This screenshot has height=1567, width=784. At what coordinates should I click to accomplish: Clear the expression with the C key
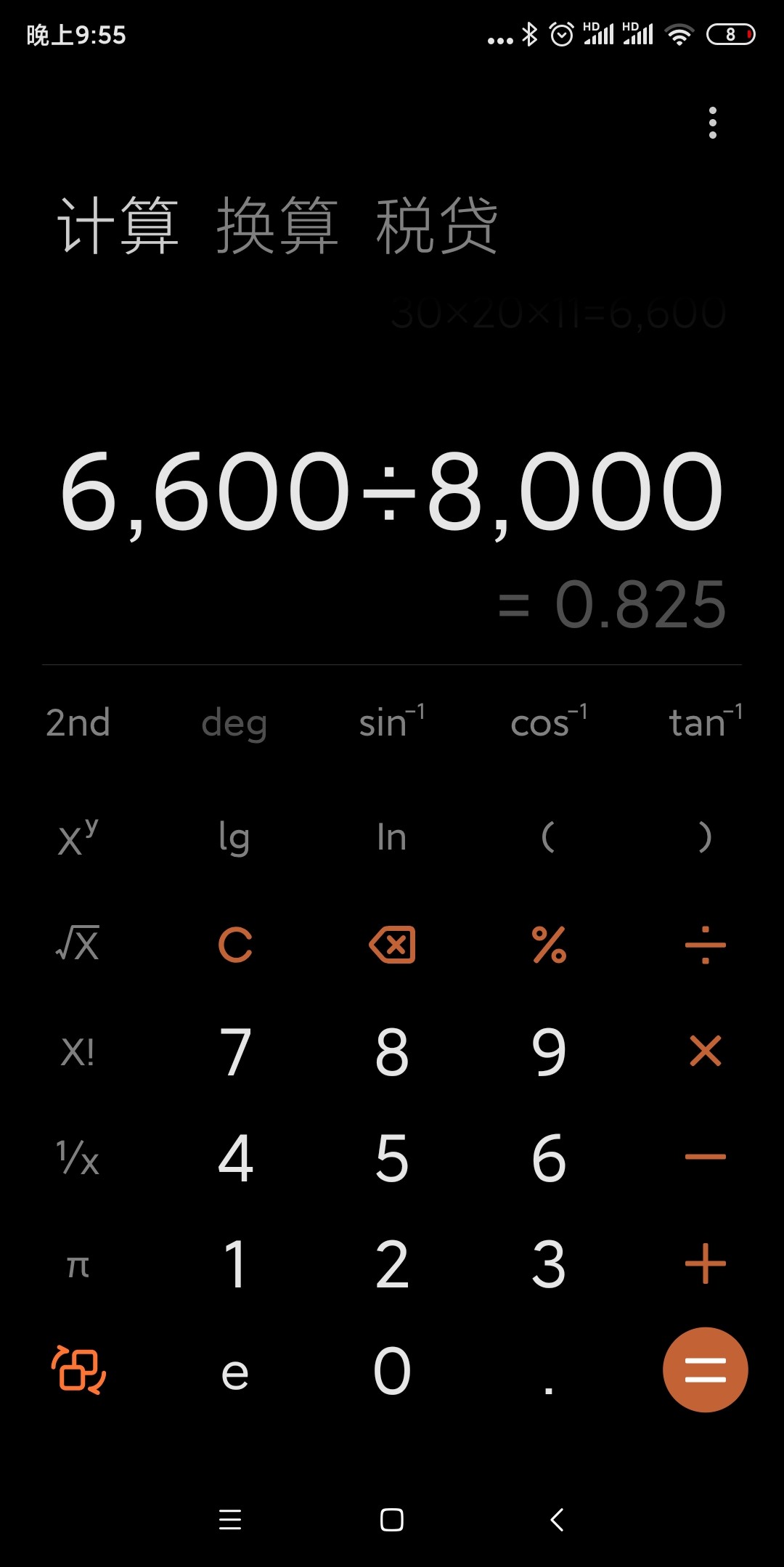235,945
